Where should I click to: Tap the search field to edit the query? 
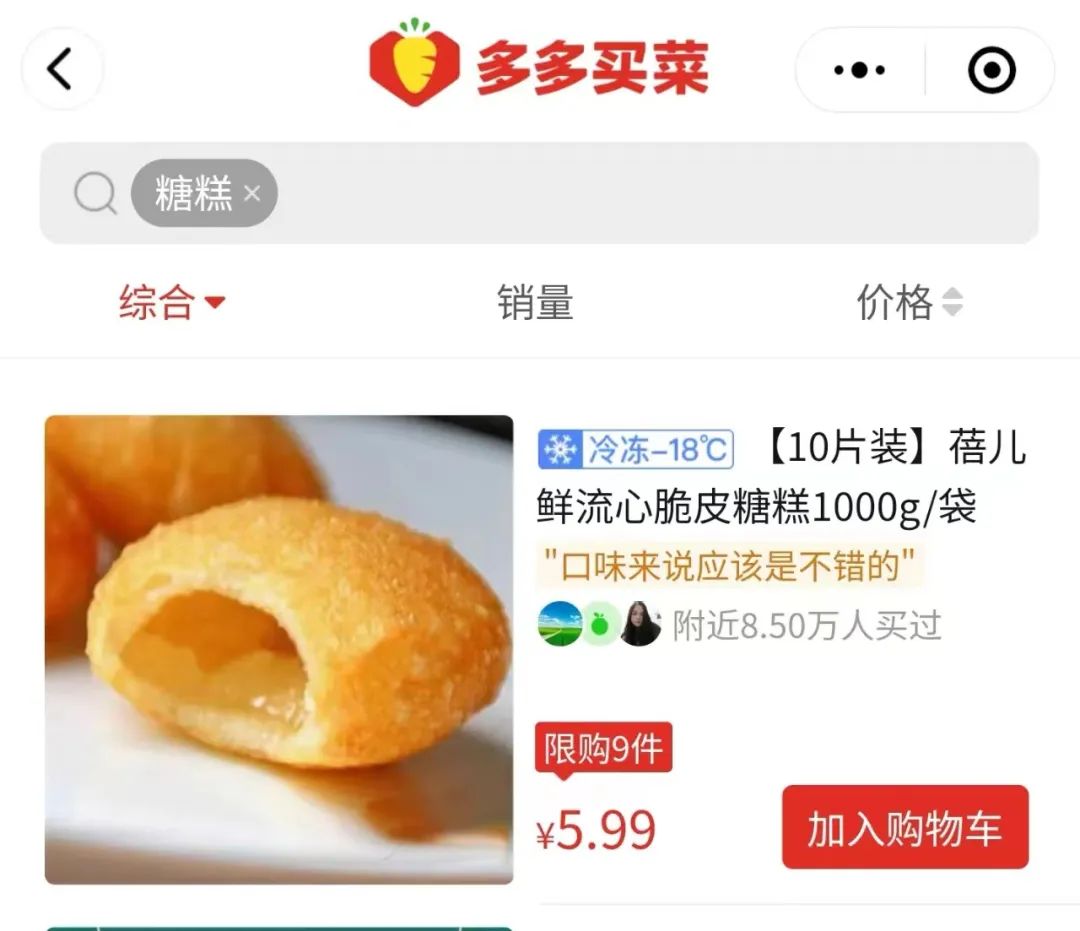coord(650,193)
